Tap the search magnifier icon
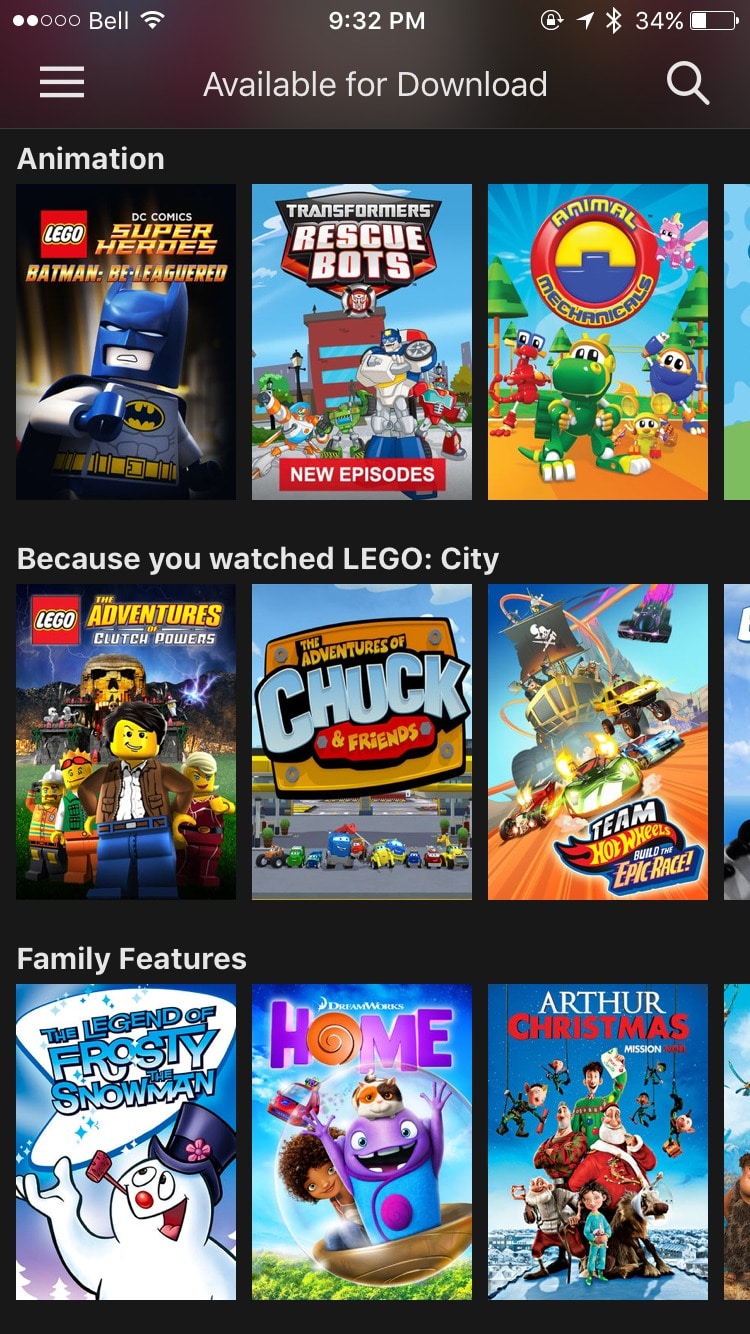The image size is (750, 1334). tap(687, 83)
